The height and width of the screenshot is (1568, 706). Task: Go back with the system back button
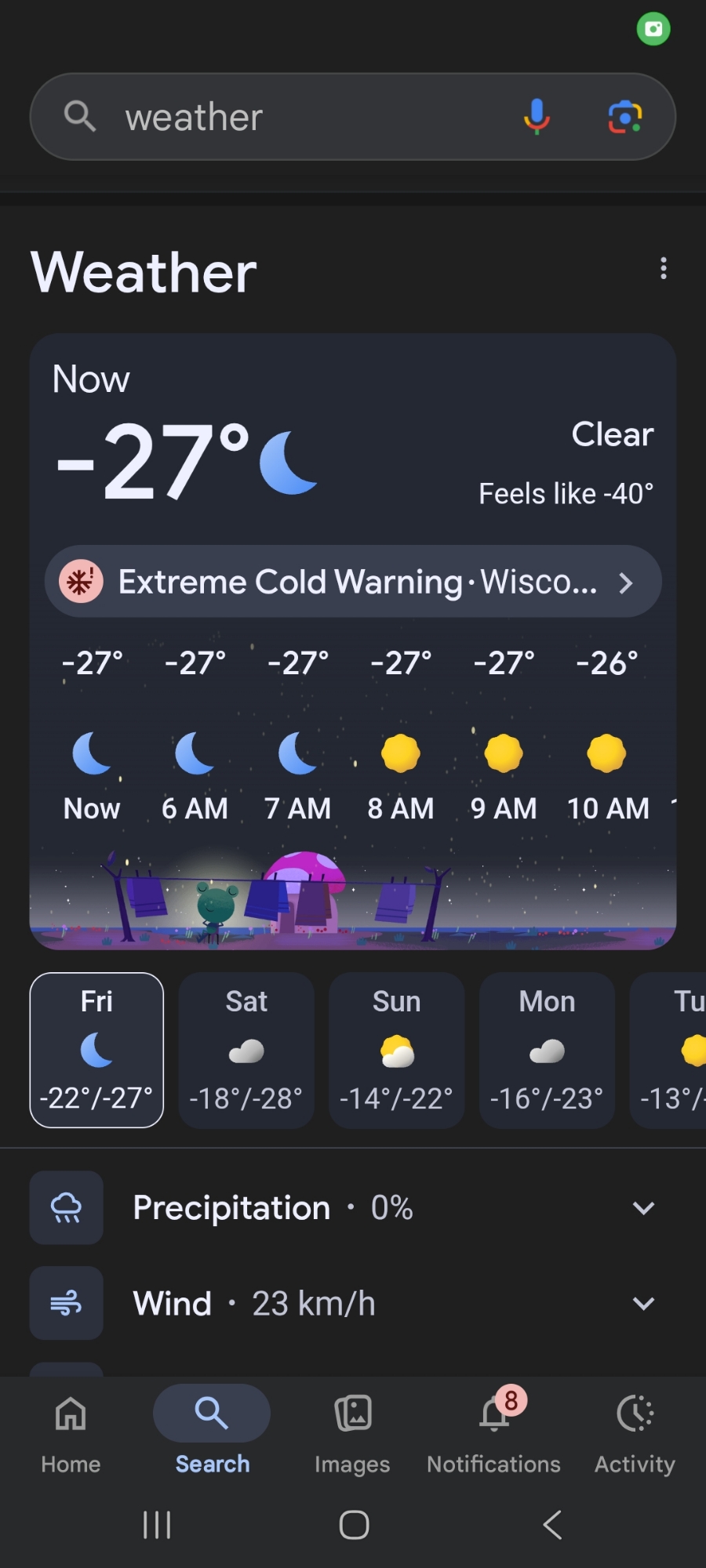pos(552,1525)
